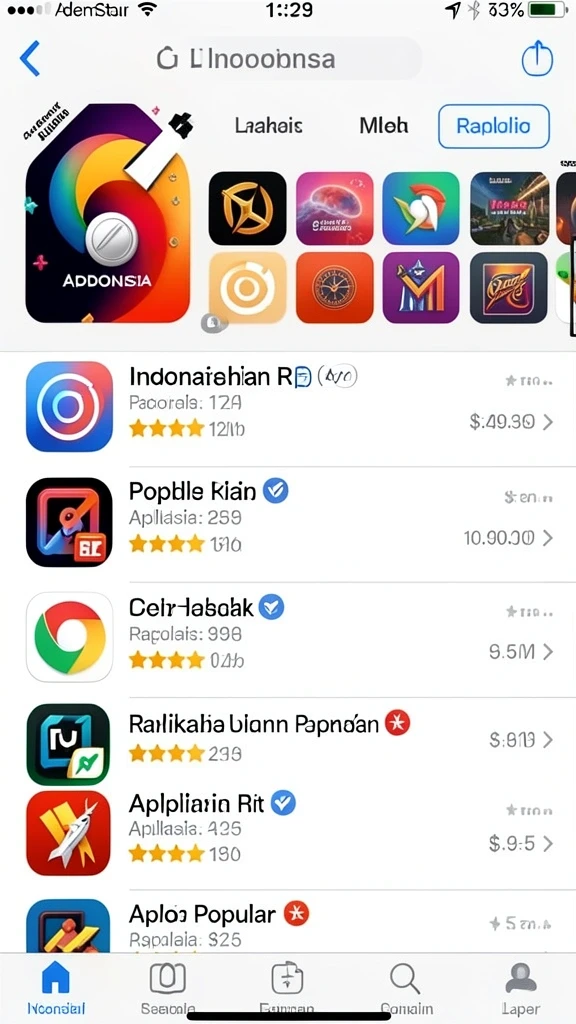Open the Laper profile tab

point(520,989)
